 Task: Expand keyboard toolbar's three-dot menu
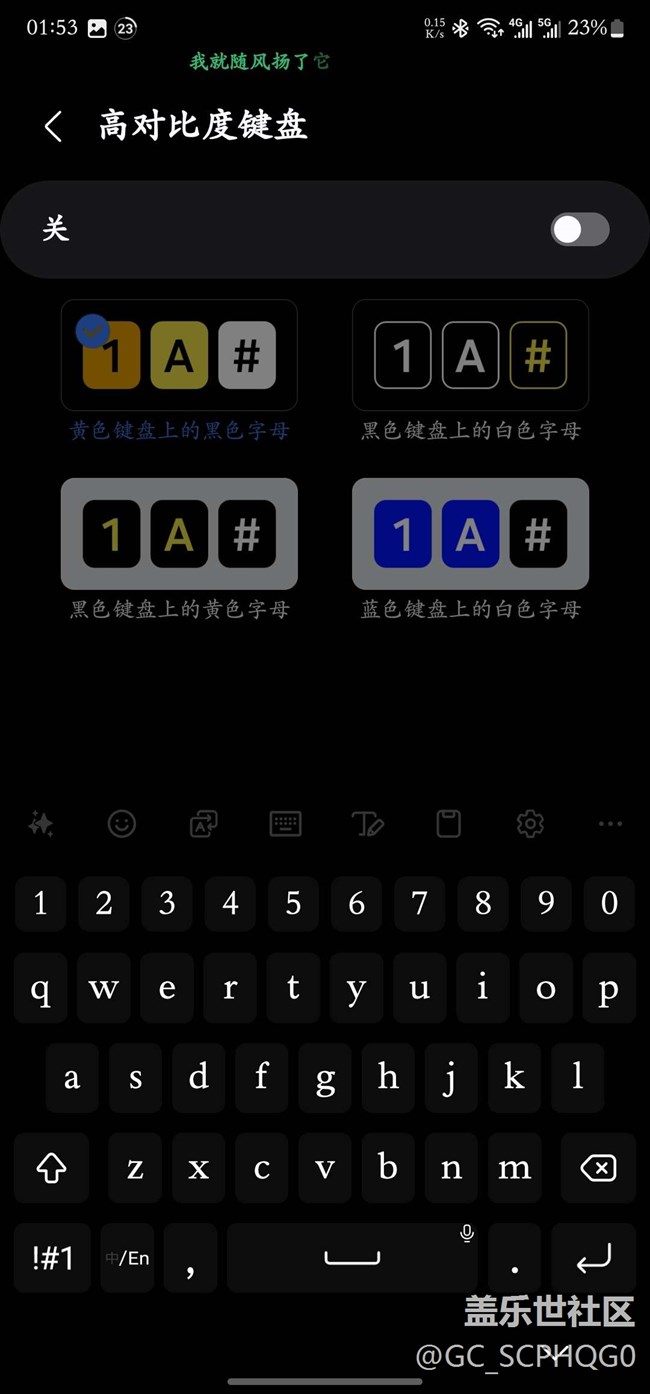610,824
